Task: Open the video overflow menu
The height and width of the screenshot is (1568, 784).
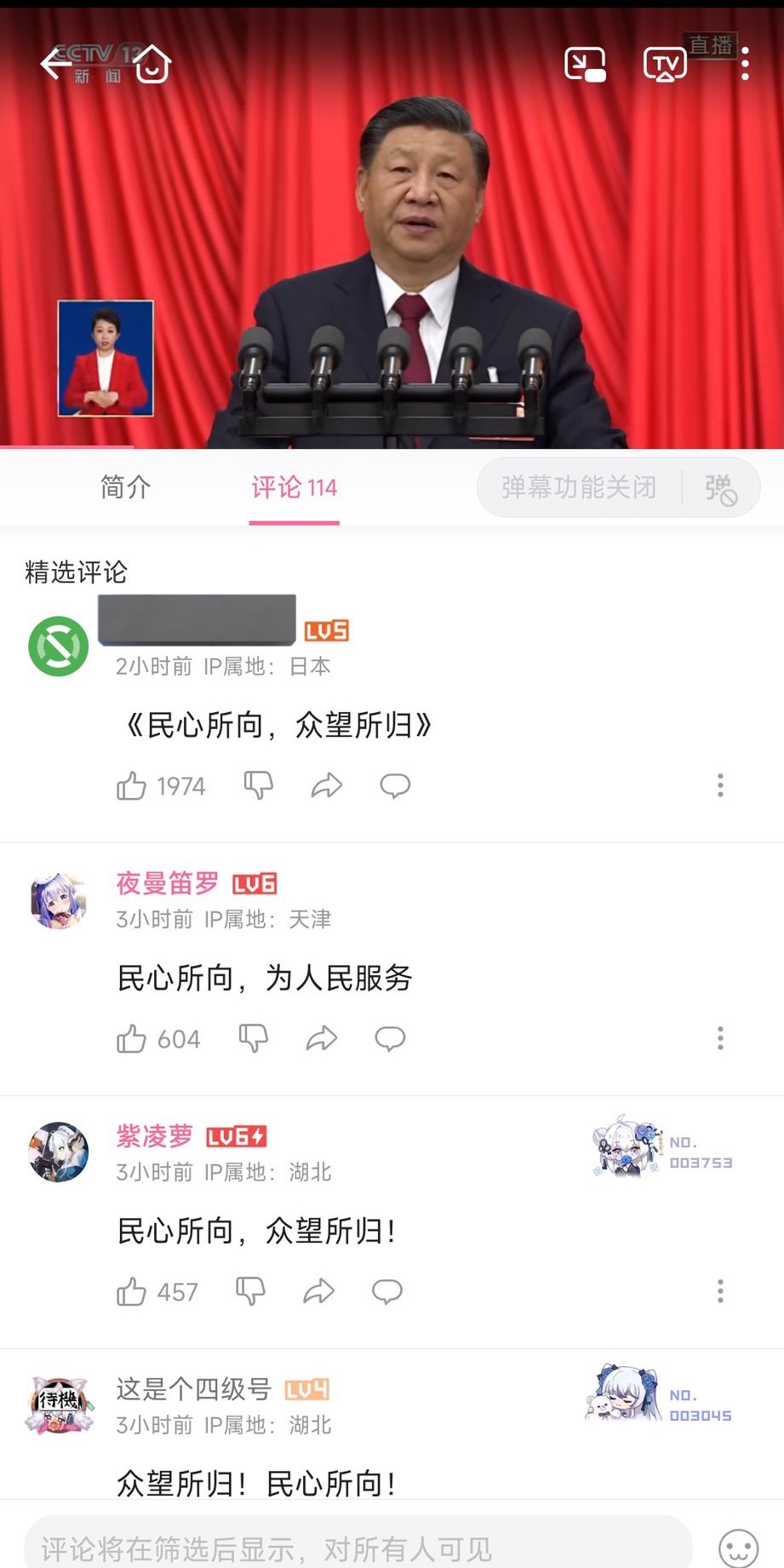Action: [x=745, y=64]
